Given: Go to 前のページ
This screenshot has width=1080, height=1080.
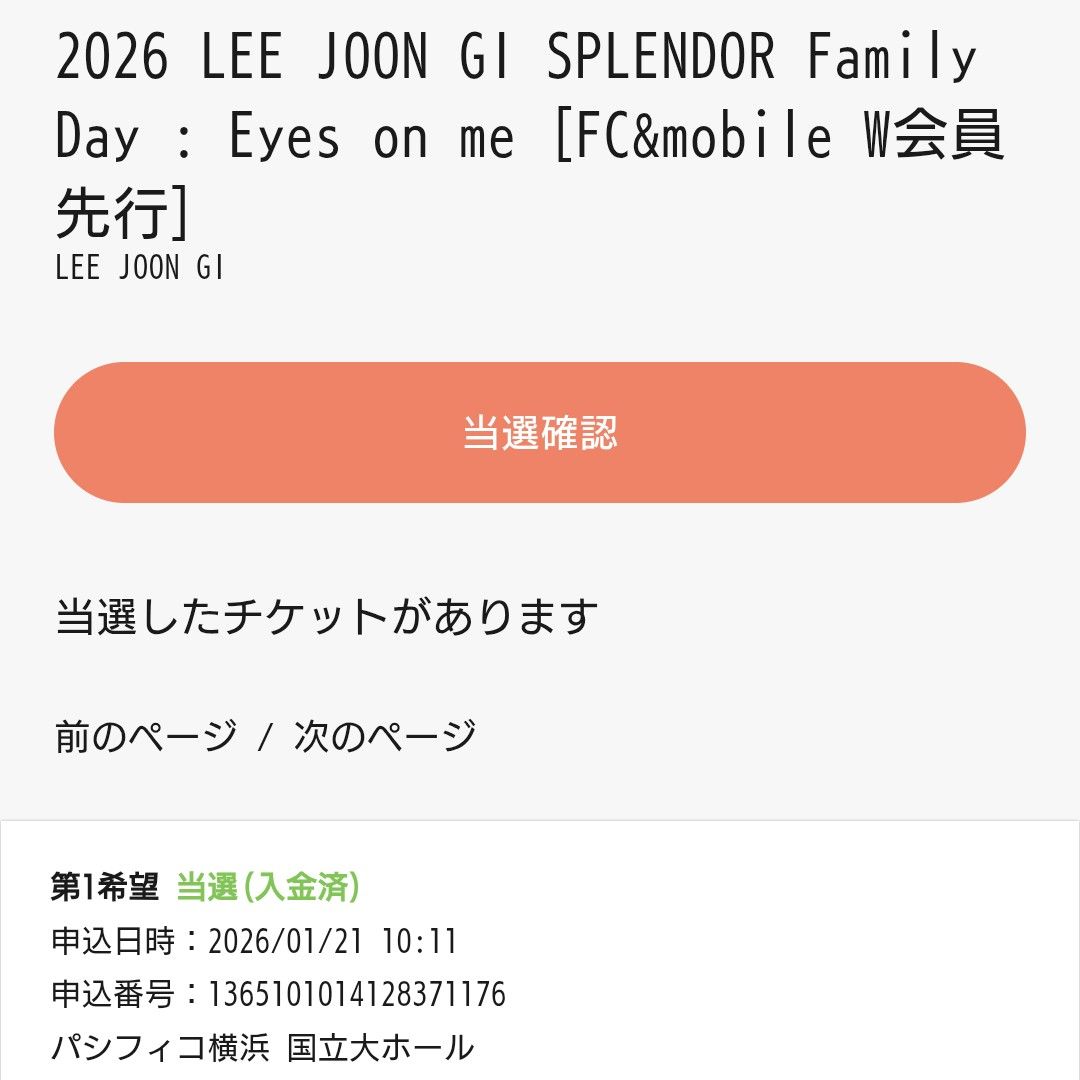Looking at the screenshot, I should (146, 737).
